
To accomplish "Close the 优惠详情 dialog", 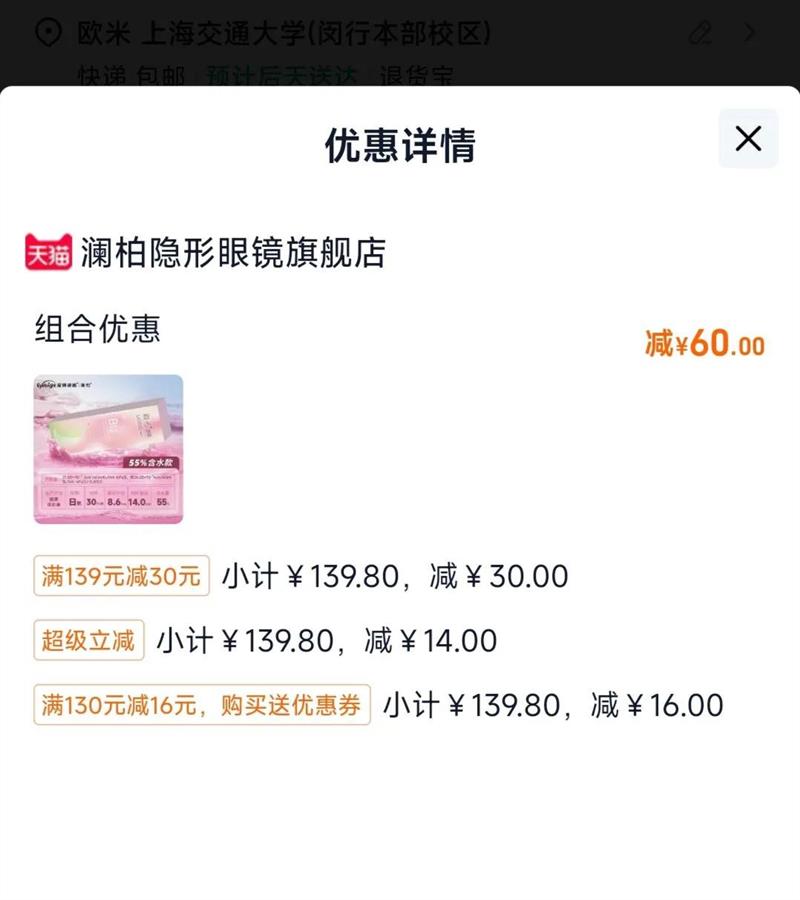I will coord(748,139).
